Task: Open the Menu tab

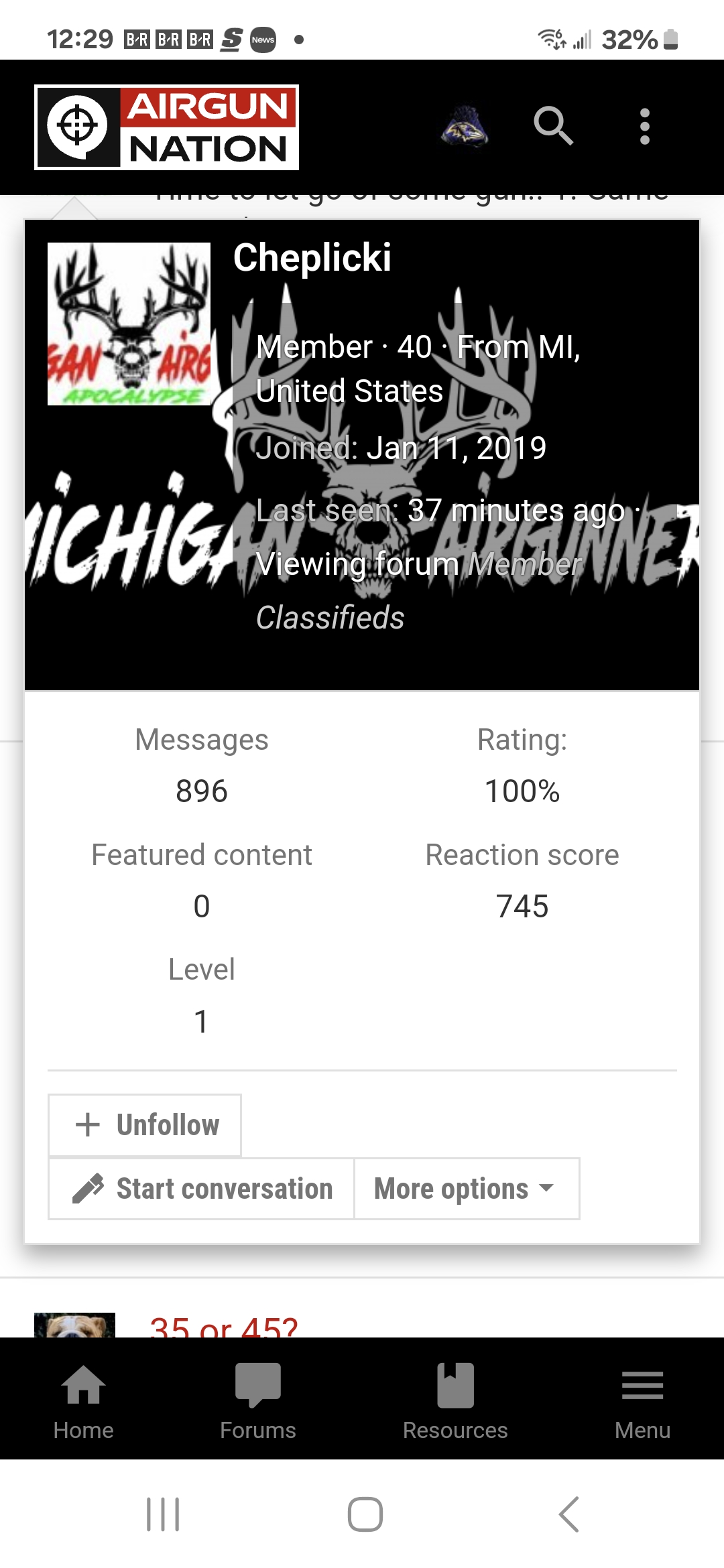Action: tap(642, 1400)
